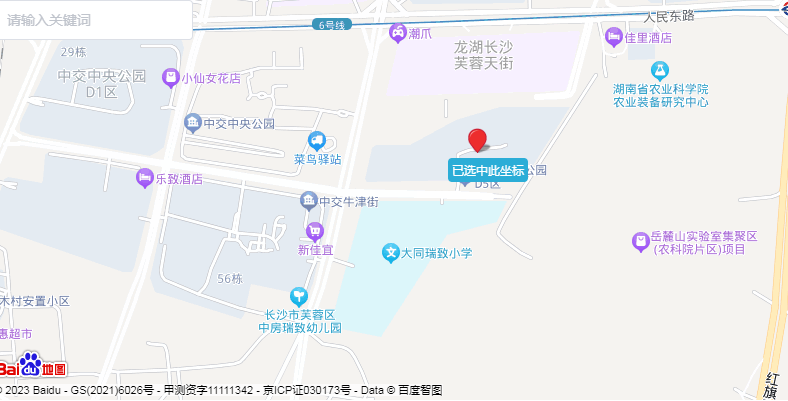788x401 pixels.
Task: Tap the 中交中央公园 marker
Action: [x=192, y=124]
